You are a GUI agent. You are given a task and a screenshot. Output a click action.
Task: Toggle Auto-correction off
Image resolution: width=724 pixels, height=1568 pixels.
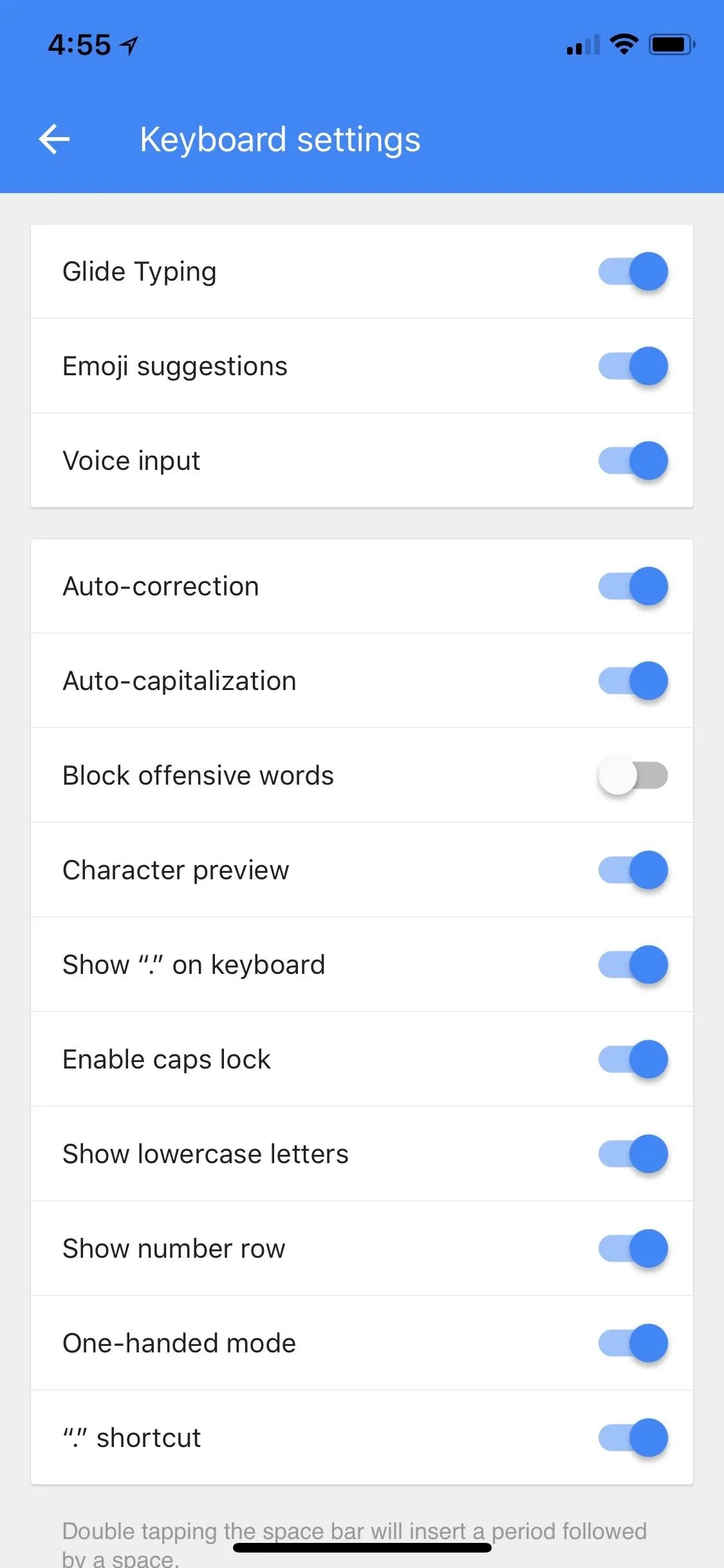(633, 586)
